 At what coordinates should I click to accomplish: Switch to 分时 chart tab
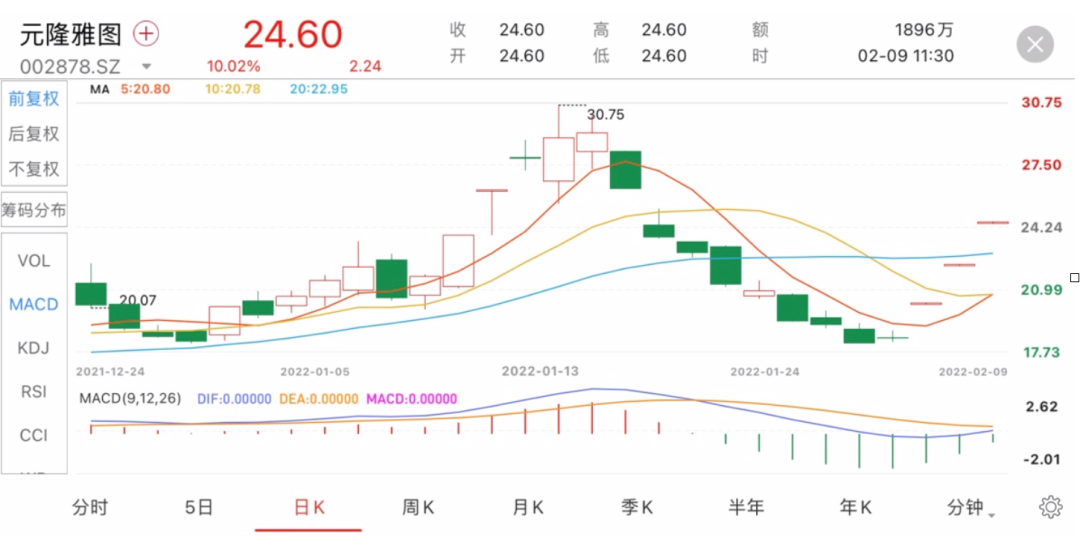point(90,507)
